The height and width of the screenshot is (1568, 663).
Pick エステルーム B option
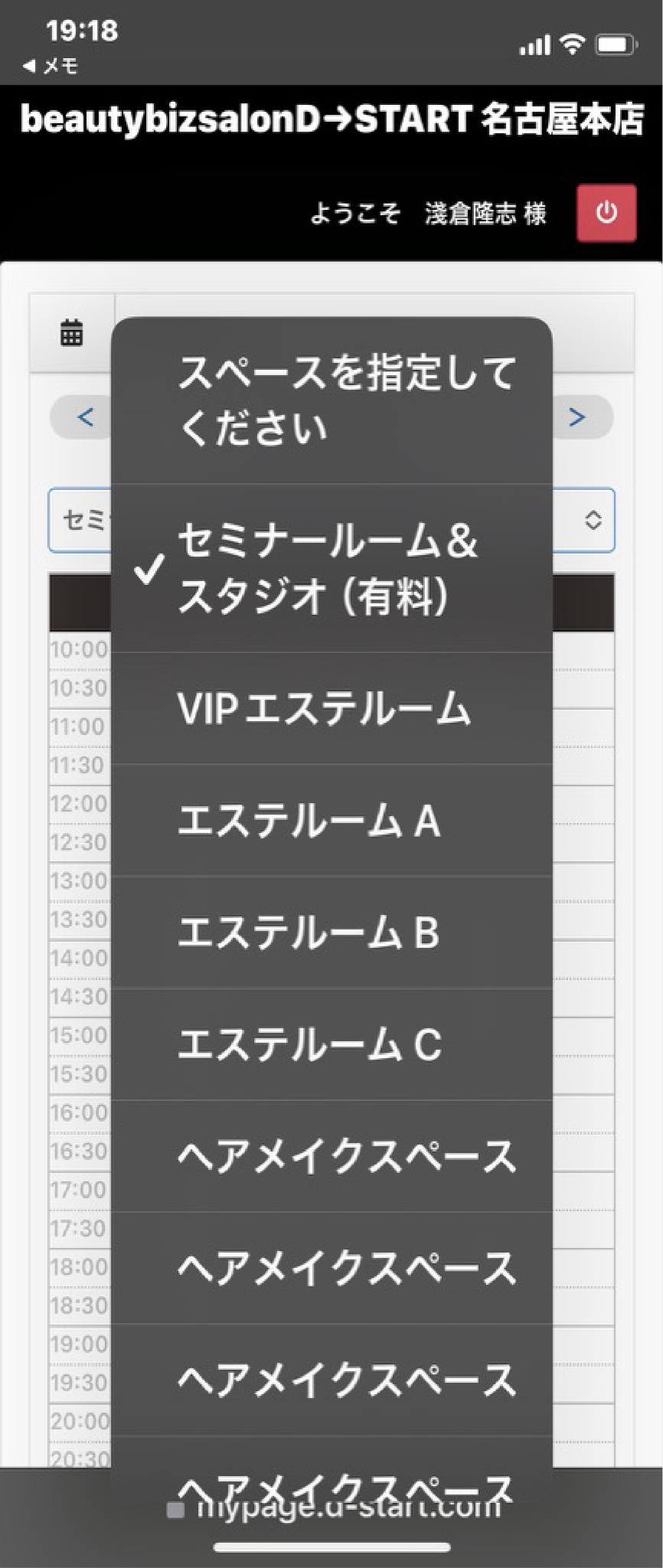tap(331, 932)
